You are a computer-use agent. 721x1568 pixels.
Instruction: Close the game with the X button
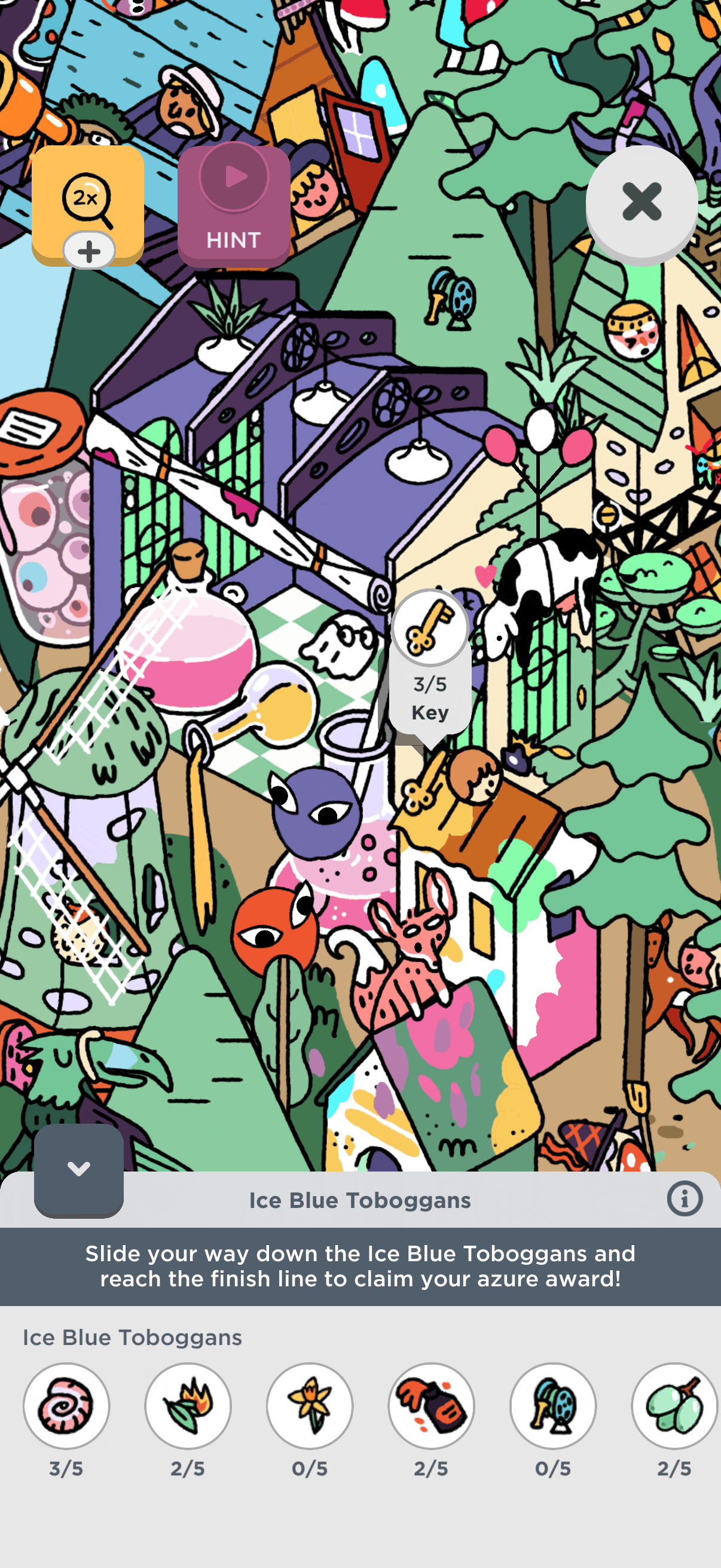641,202
